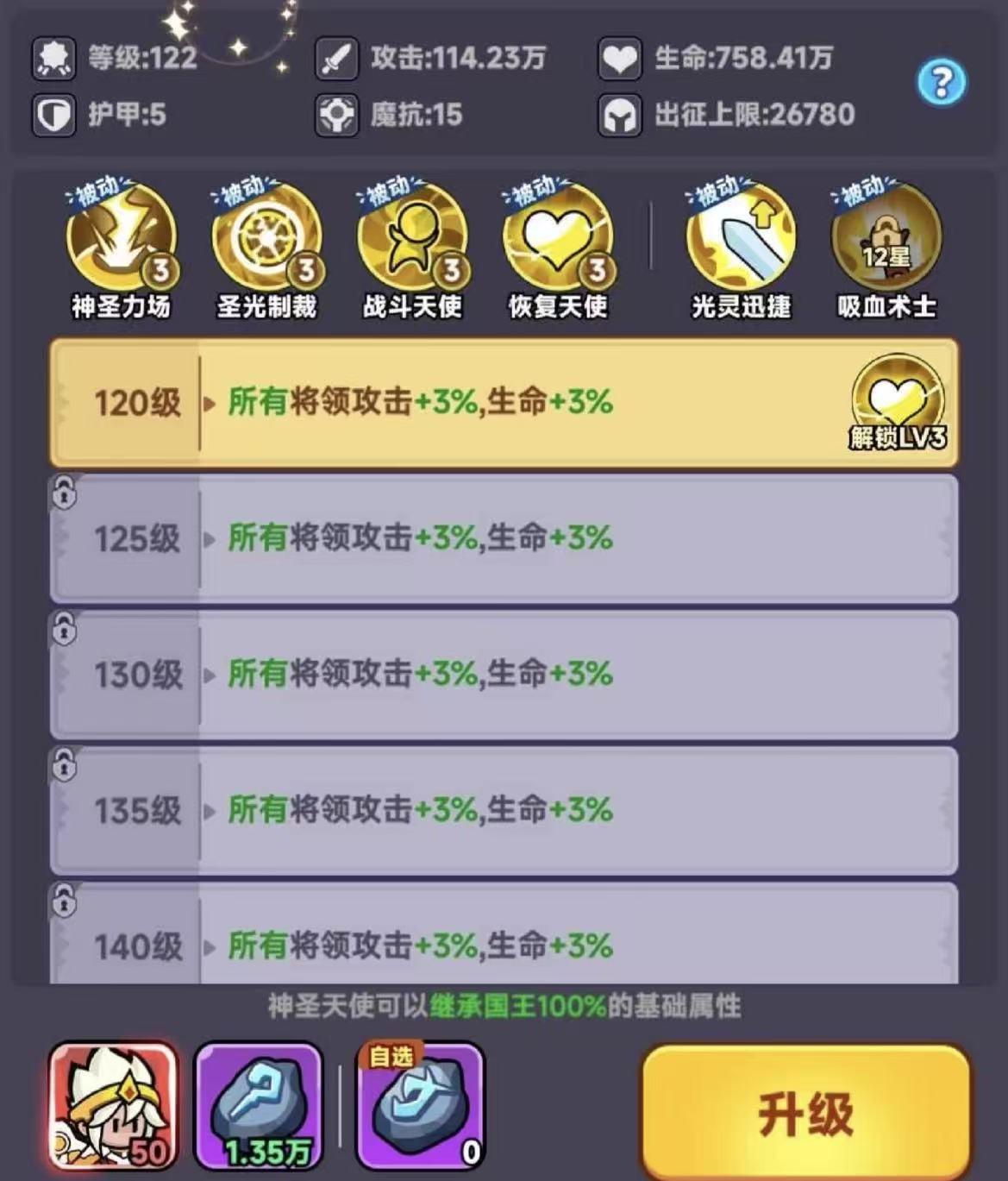Click the blue rune showing 1.35万

tap(257, 1113)
